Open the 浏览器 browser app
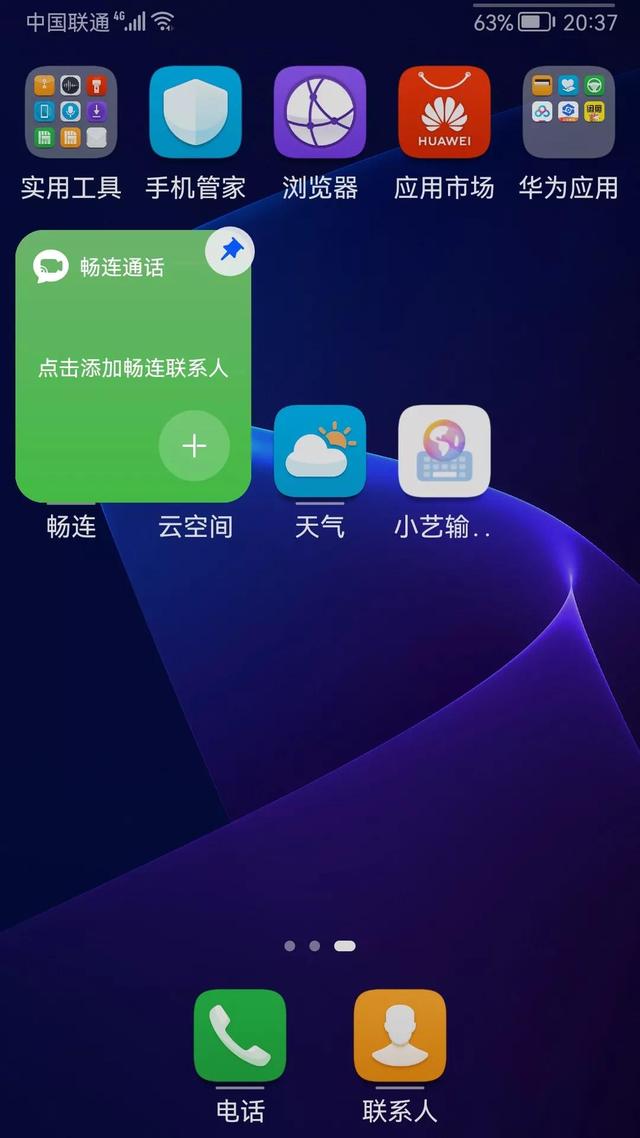This screenshot has height=1138, width=640. coord(320,112)
